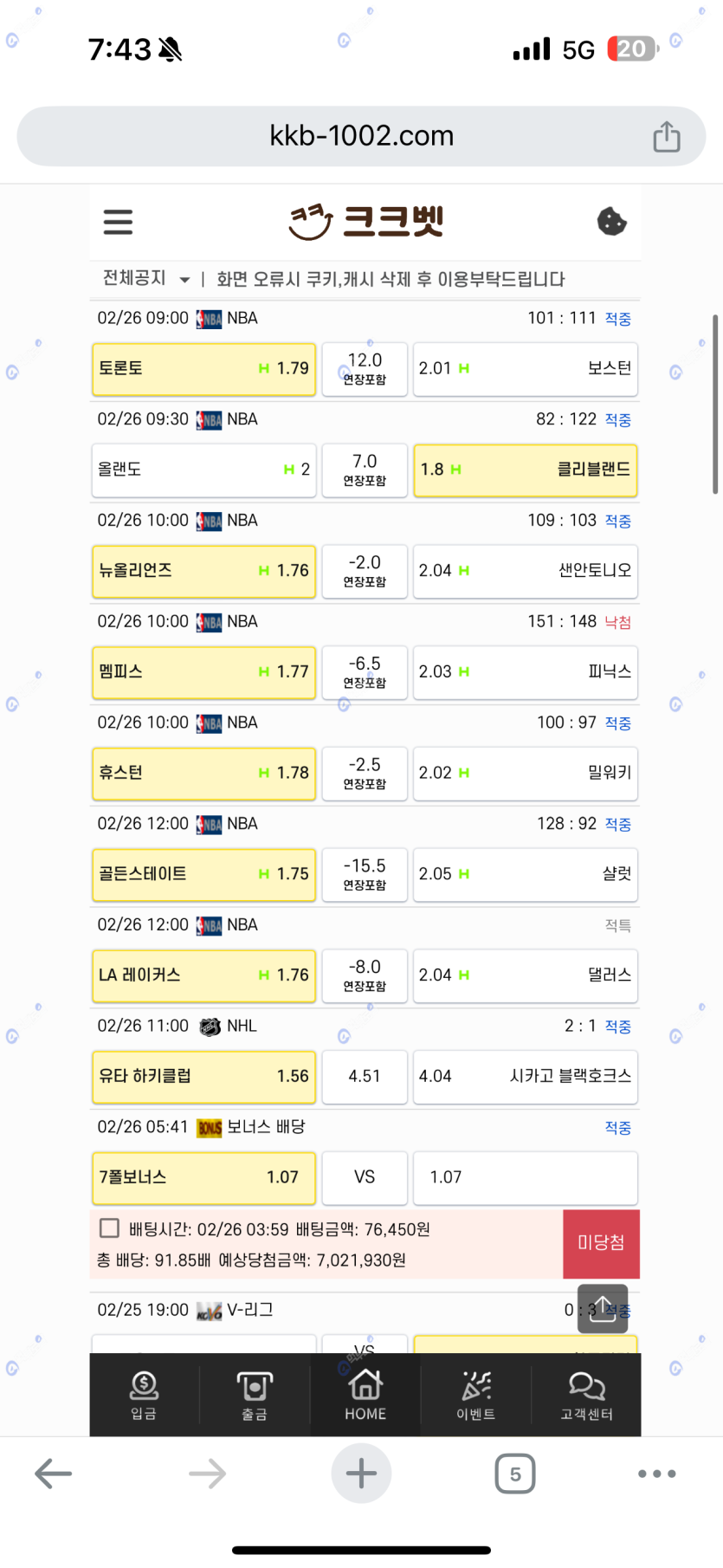Open the browser tabs switcher
This screenshot has height=1568, width=723.
pyautogui.click(x=515, y=1474)
